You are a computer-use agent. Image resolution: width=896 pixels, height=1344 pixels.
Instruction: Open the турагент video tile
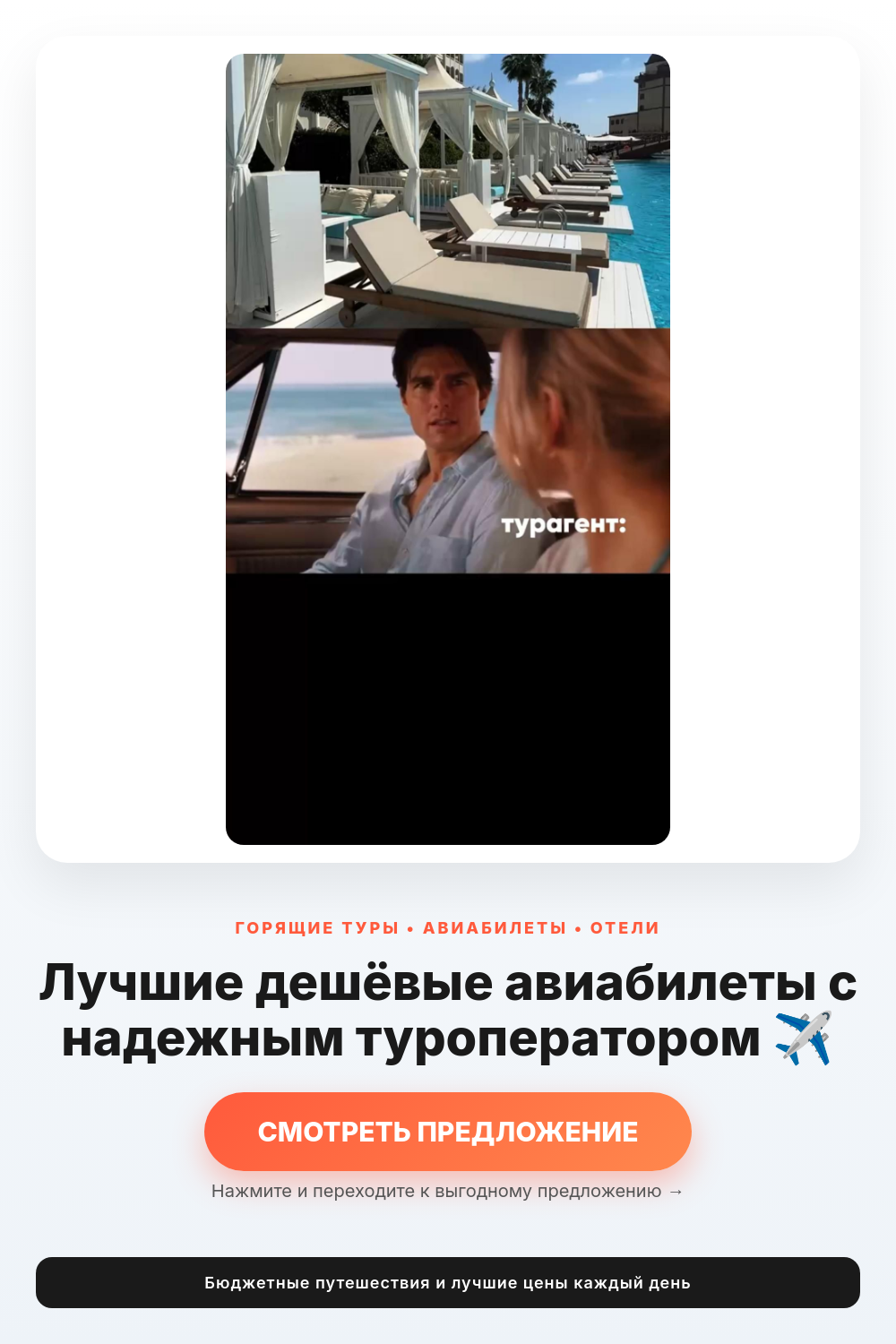pyautogui.click(x=448, y=449)
